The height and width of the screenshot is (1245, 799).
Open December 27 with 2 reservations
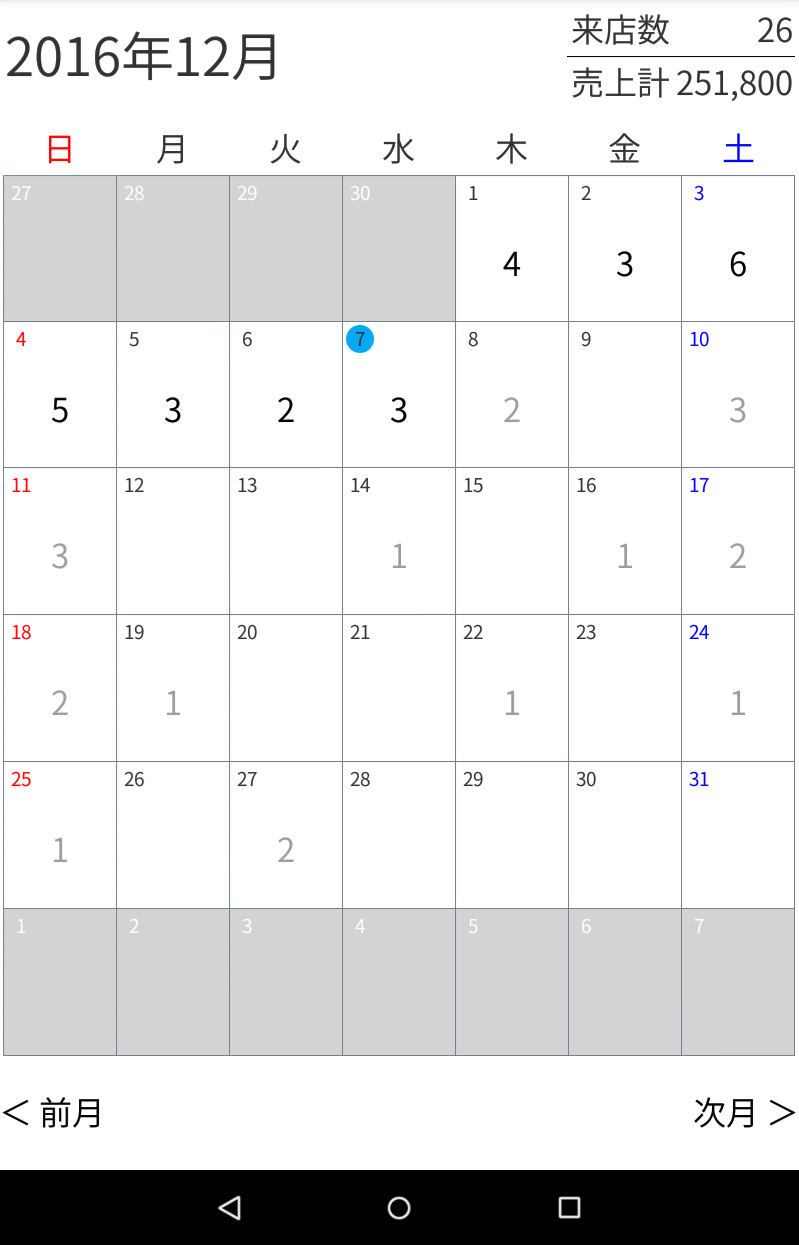click(x=285, y=835)
